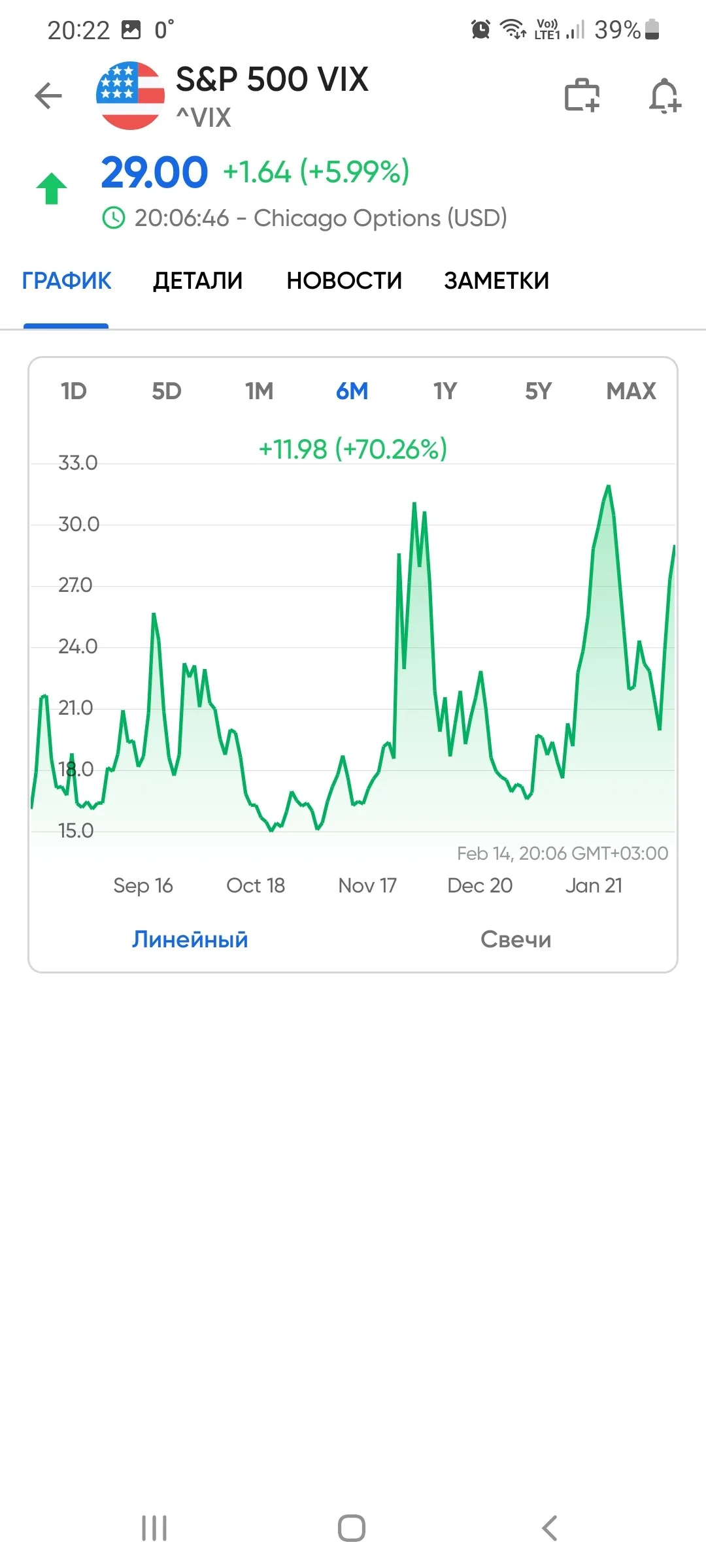Switch to the ДЕТАЛИ tab
The width and height of the screenshot is (706, 1568).
coord(198,280)
